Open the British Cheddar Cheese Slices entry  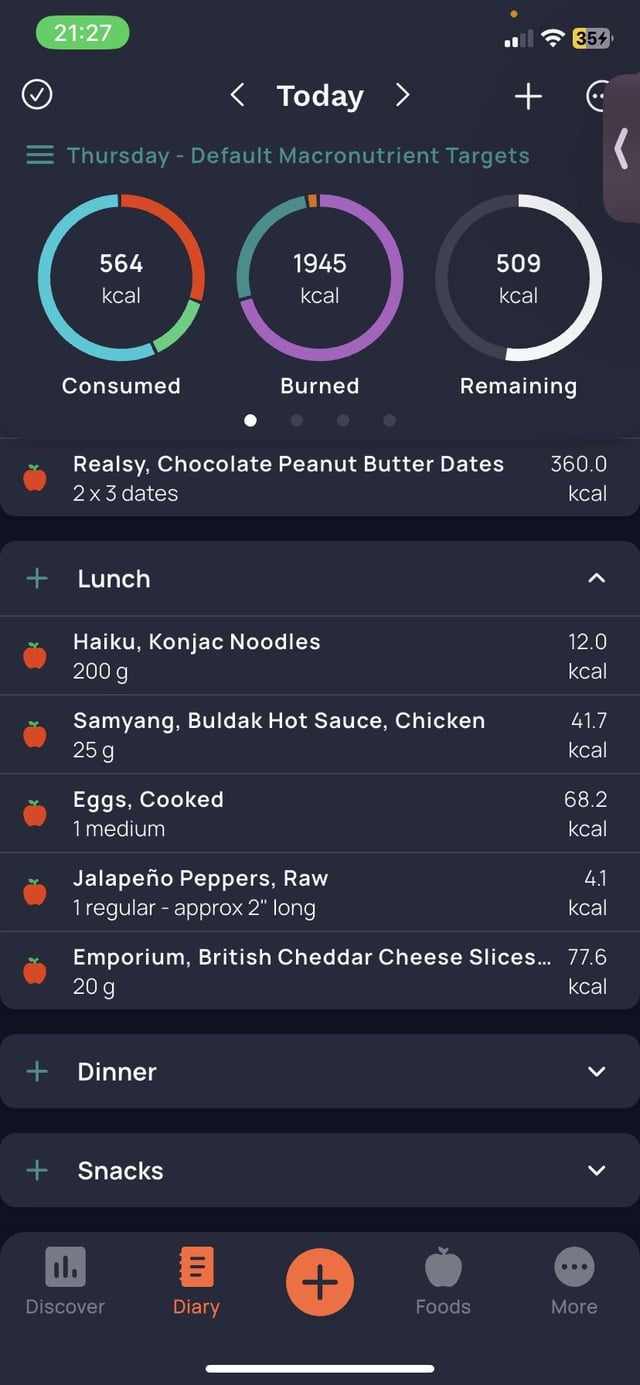pyautogui.click(x=320, y=971)
